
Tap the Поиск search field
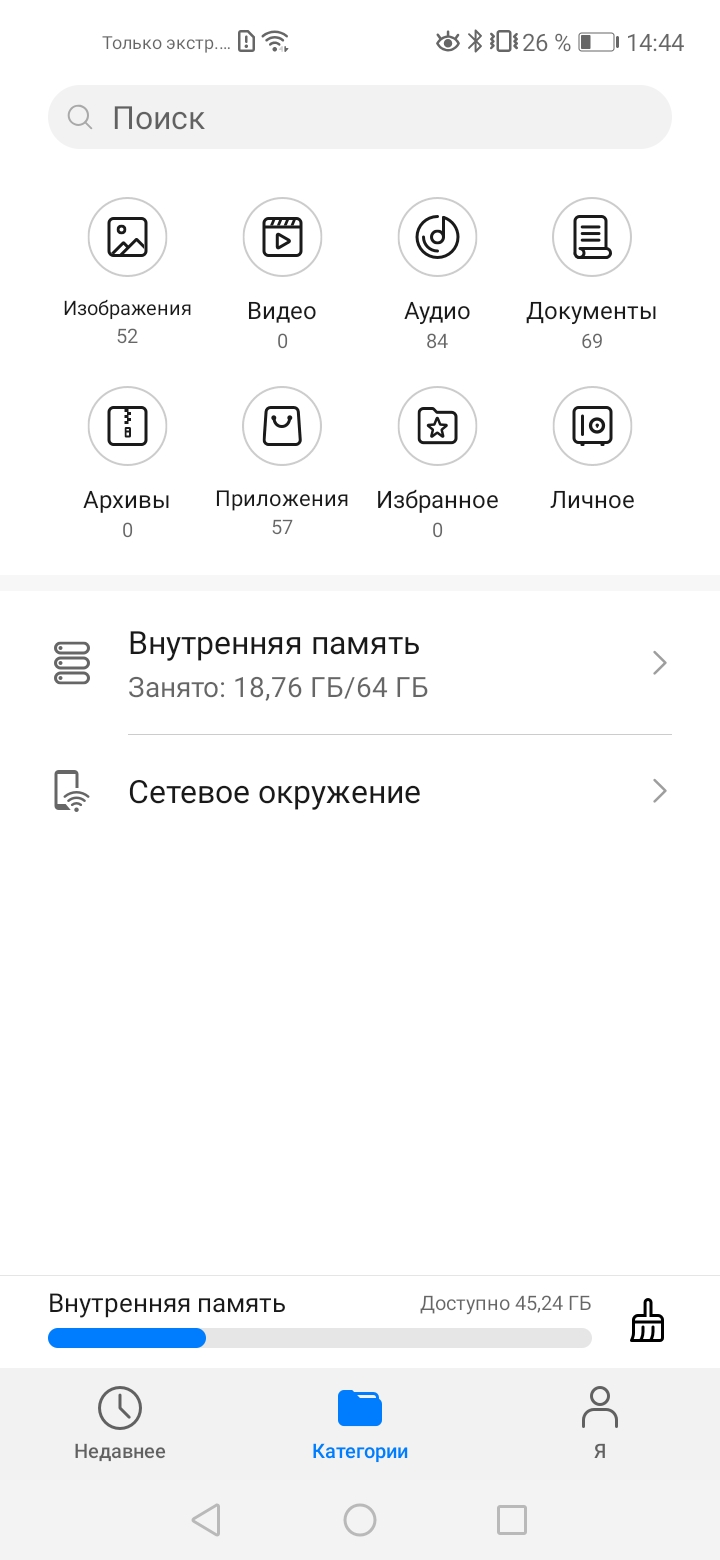360,118
